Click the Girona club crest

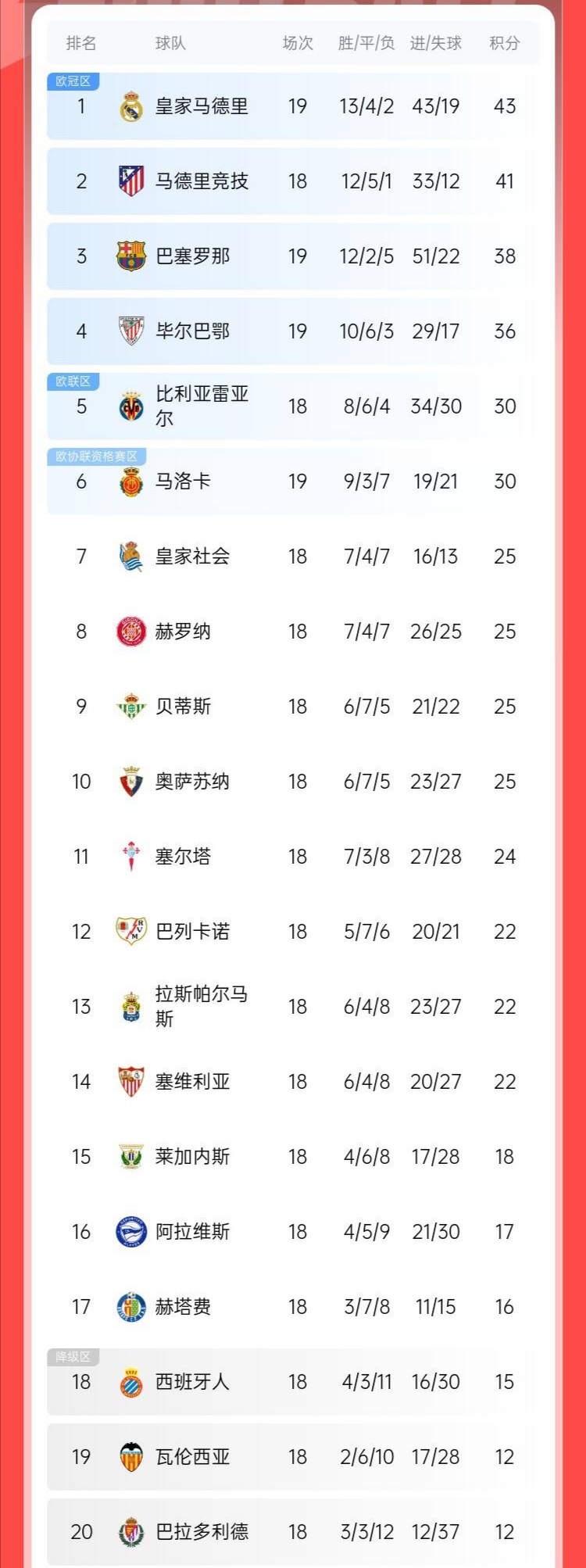coord(130,631)
